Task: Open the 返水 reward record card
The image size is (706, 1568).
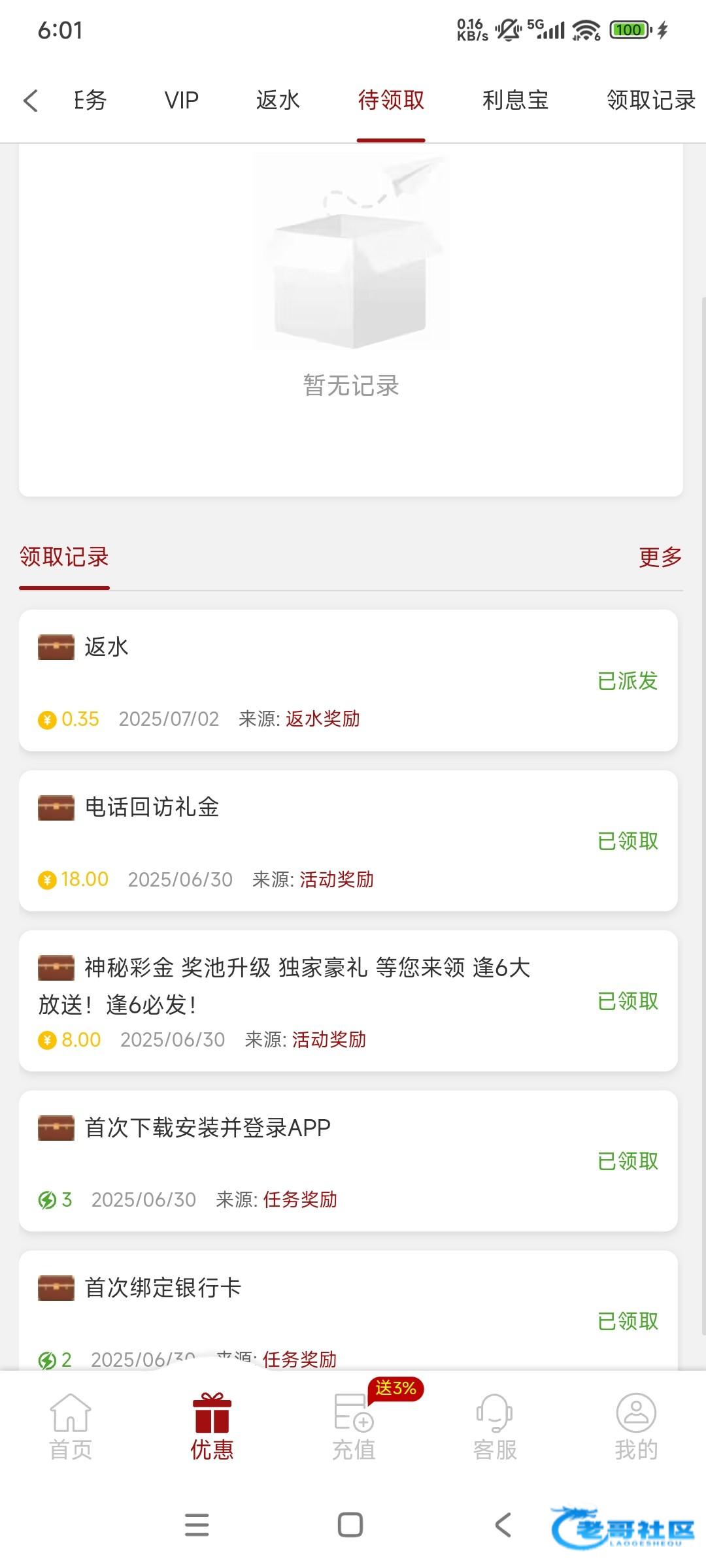Action: click(x=348, y=680)
